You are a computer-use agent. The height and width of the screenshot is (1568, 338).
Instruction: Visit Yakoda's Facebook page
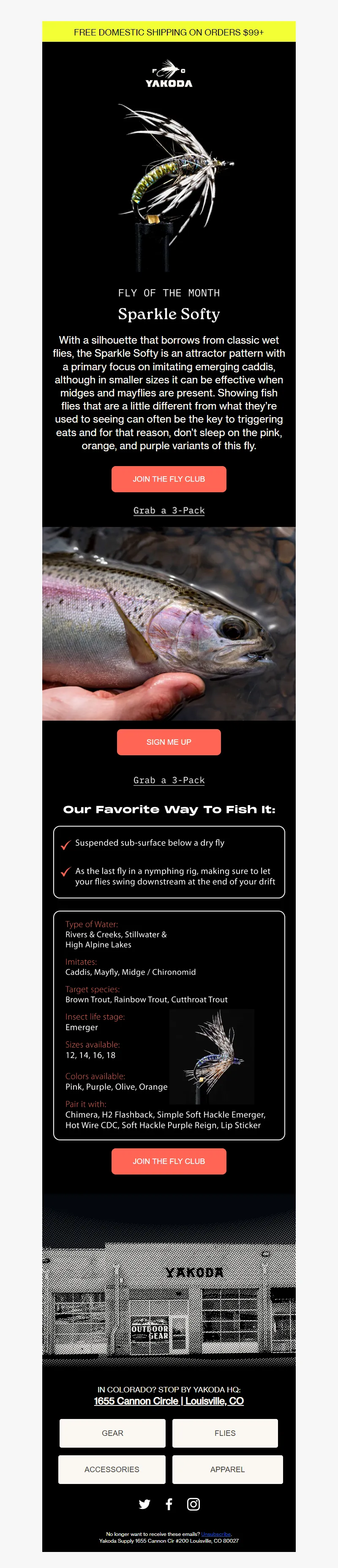(169, 1504)
